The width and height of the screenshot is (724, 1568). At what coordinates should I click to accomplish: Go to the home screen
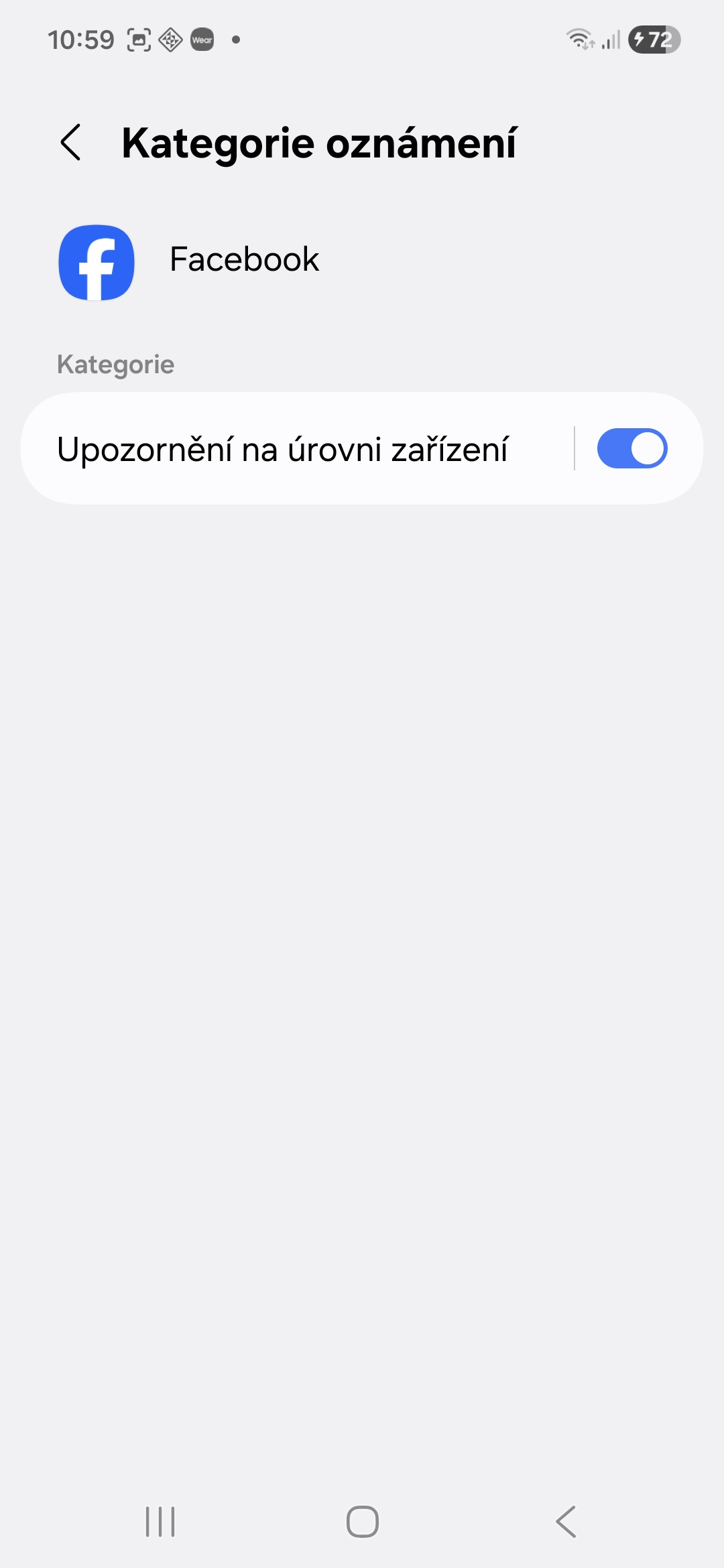[x=362, y=1521]
